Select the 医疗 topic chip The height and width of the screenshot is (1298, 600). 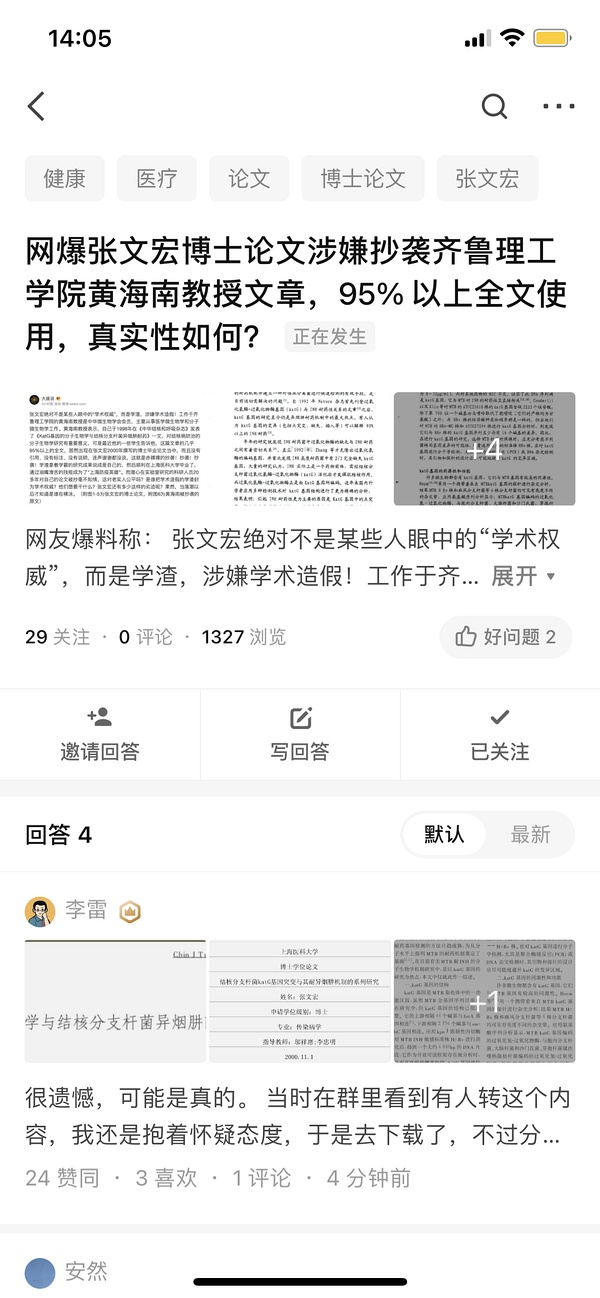tap(157, 179)
